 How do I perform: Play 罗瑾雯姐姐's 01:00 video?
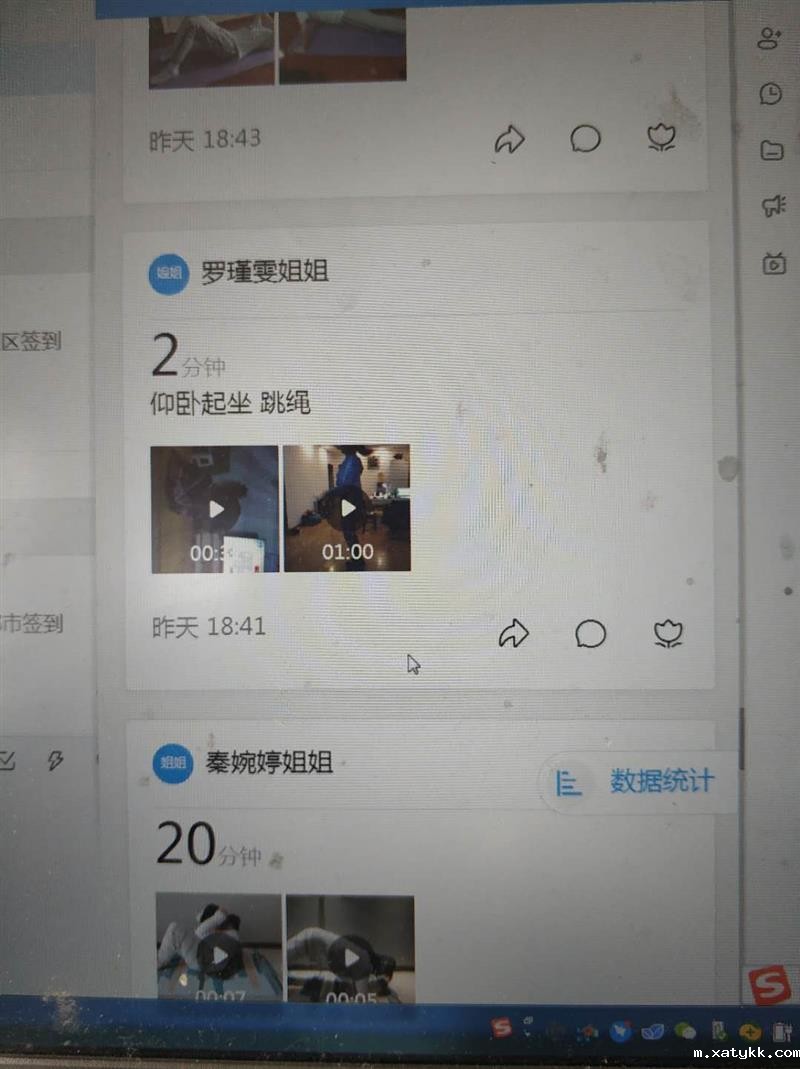[x=347, y=508]
